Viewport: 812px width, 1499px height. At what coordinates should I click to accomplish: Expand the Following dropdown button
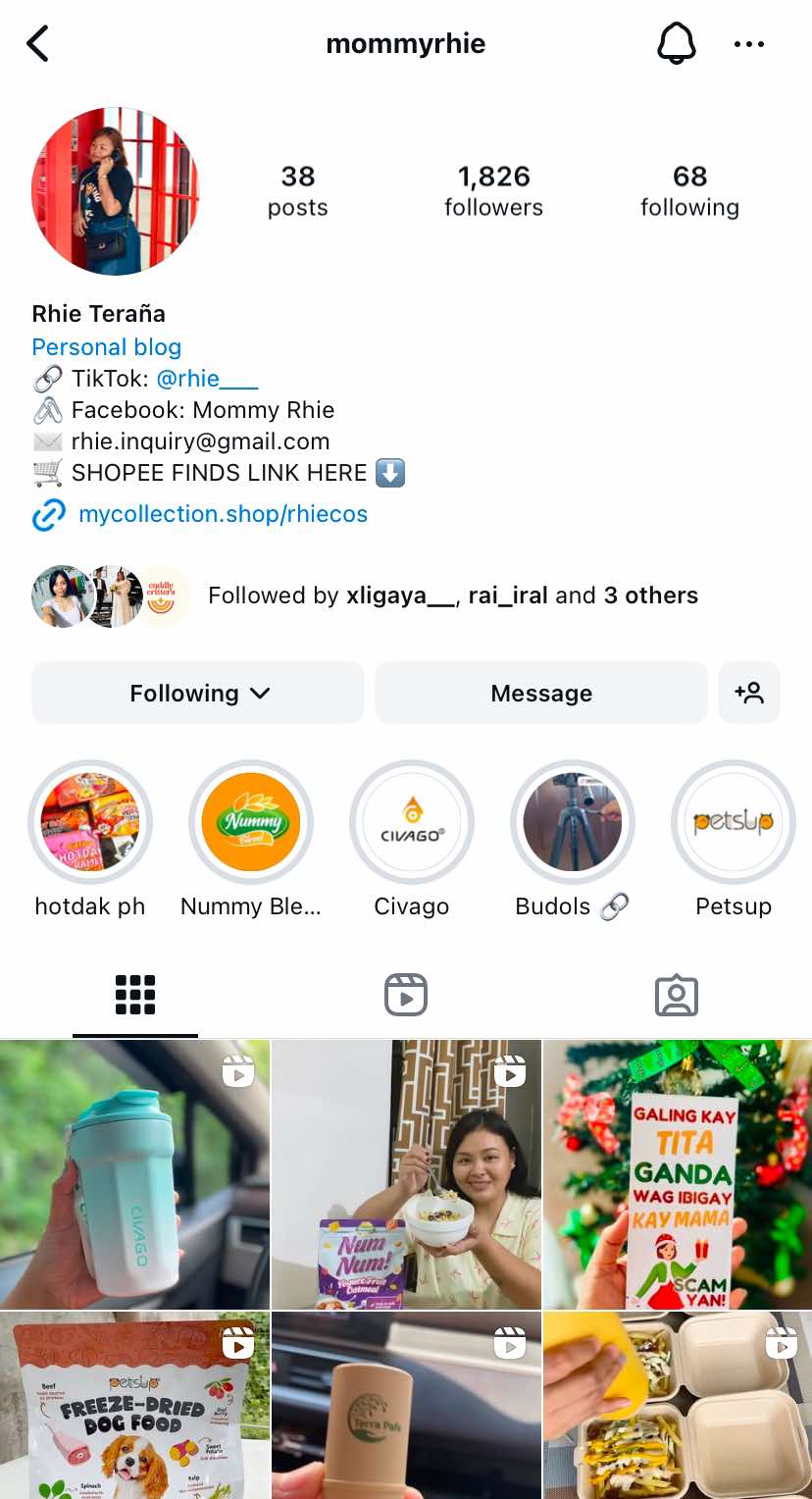(x=198, y=693)
